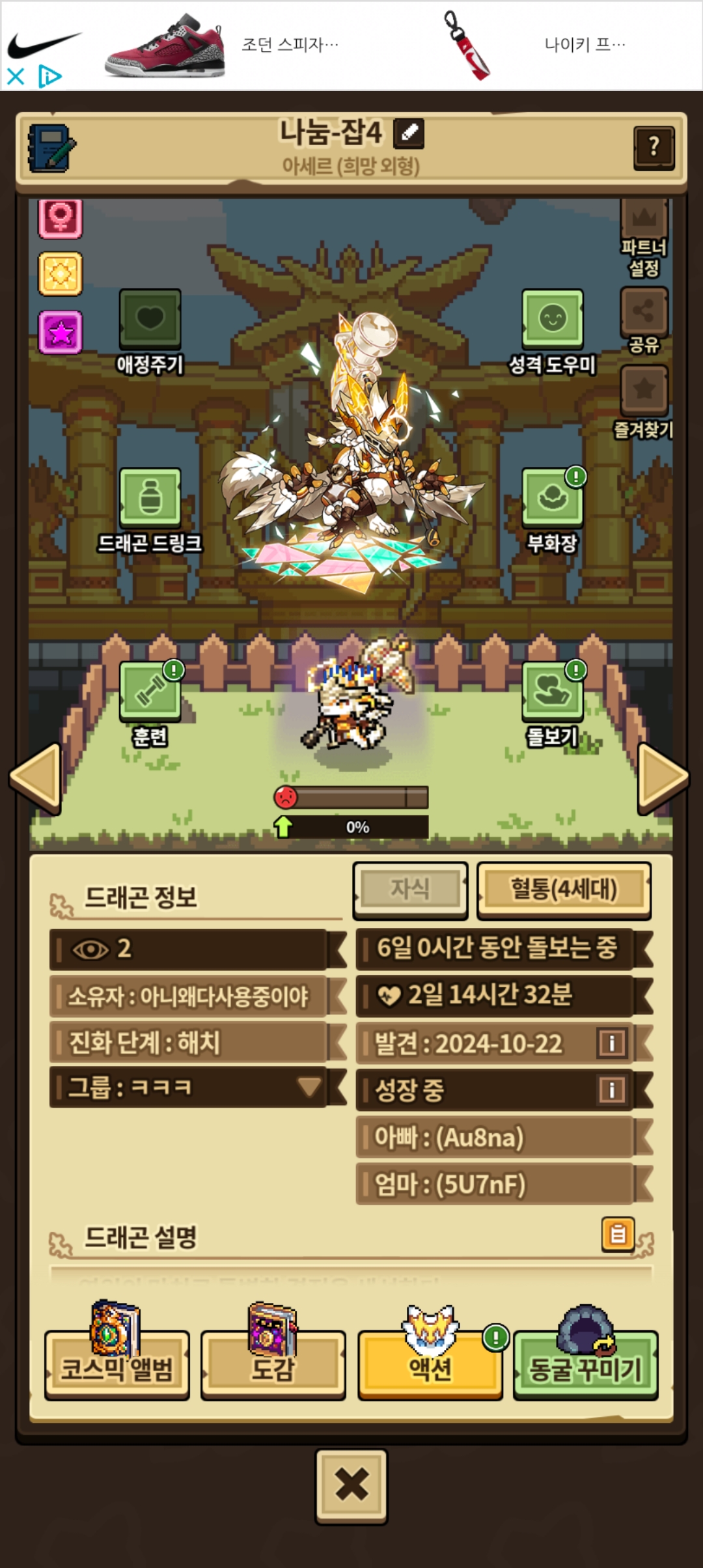Image resolution: width=703 pixels, height=1568 pixels.
Task: Go to 부화장 hatchery
Action: click(x=552, y=498)
